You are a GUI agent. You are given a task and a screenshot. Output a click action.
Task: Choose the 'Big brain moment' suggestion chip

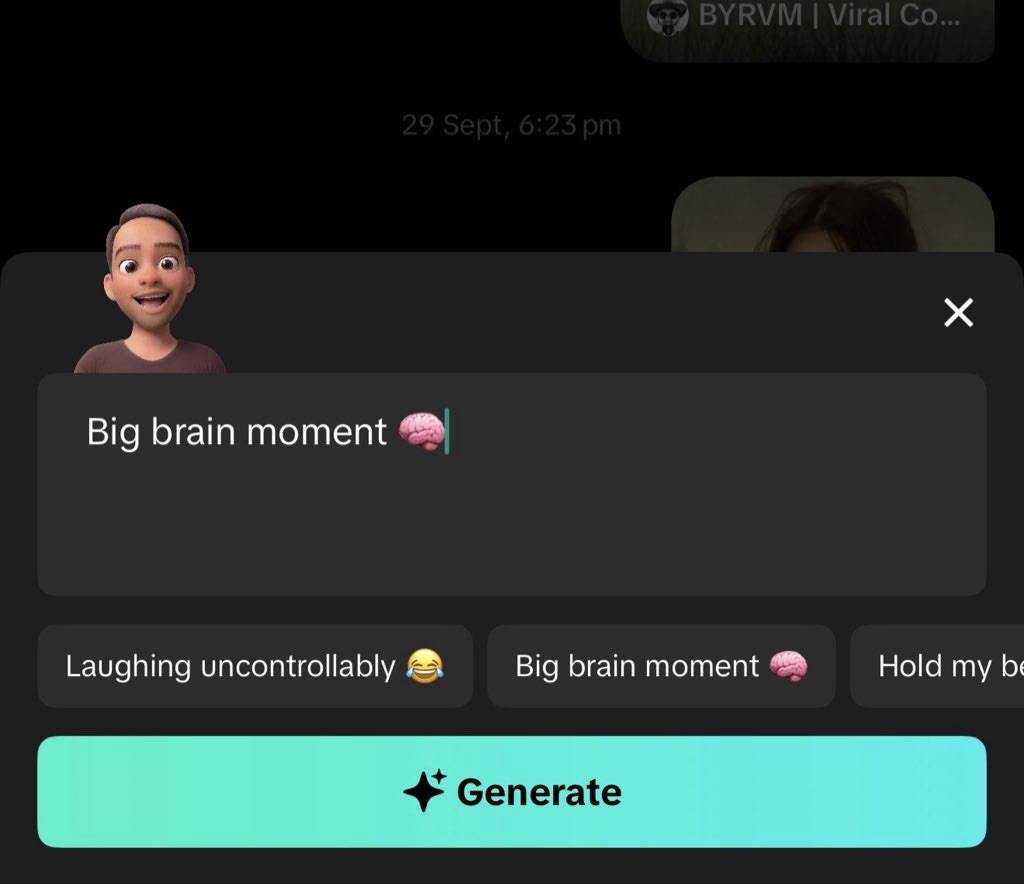tap(661, 666)
